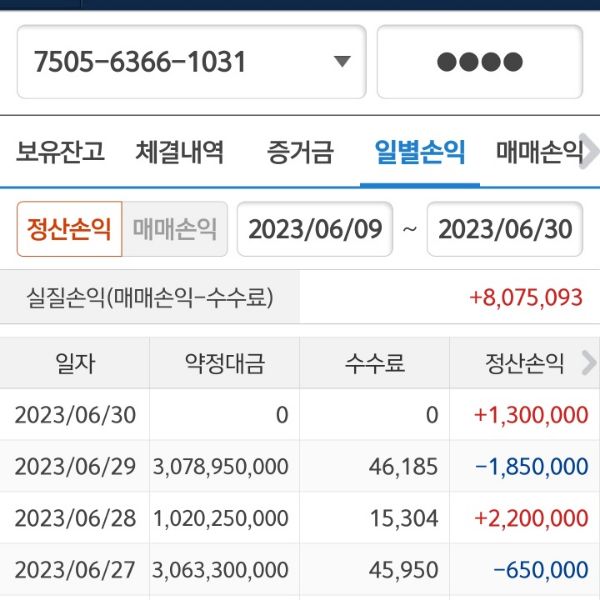The width and height of the screenshot is (600, 600).
Task: Change the start date 2023/06/09
Action: pyautogui.click(x=315, y=229)
